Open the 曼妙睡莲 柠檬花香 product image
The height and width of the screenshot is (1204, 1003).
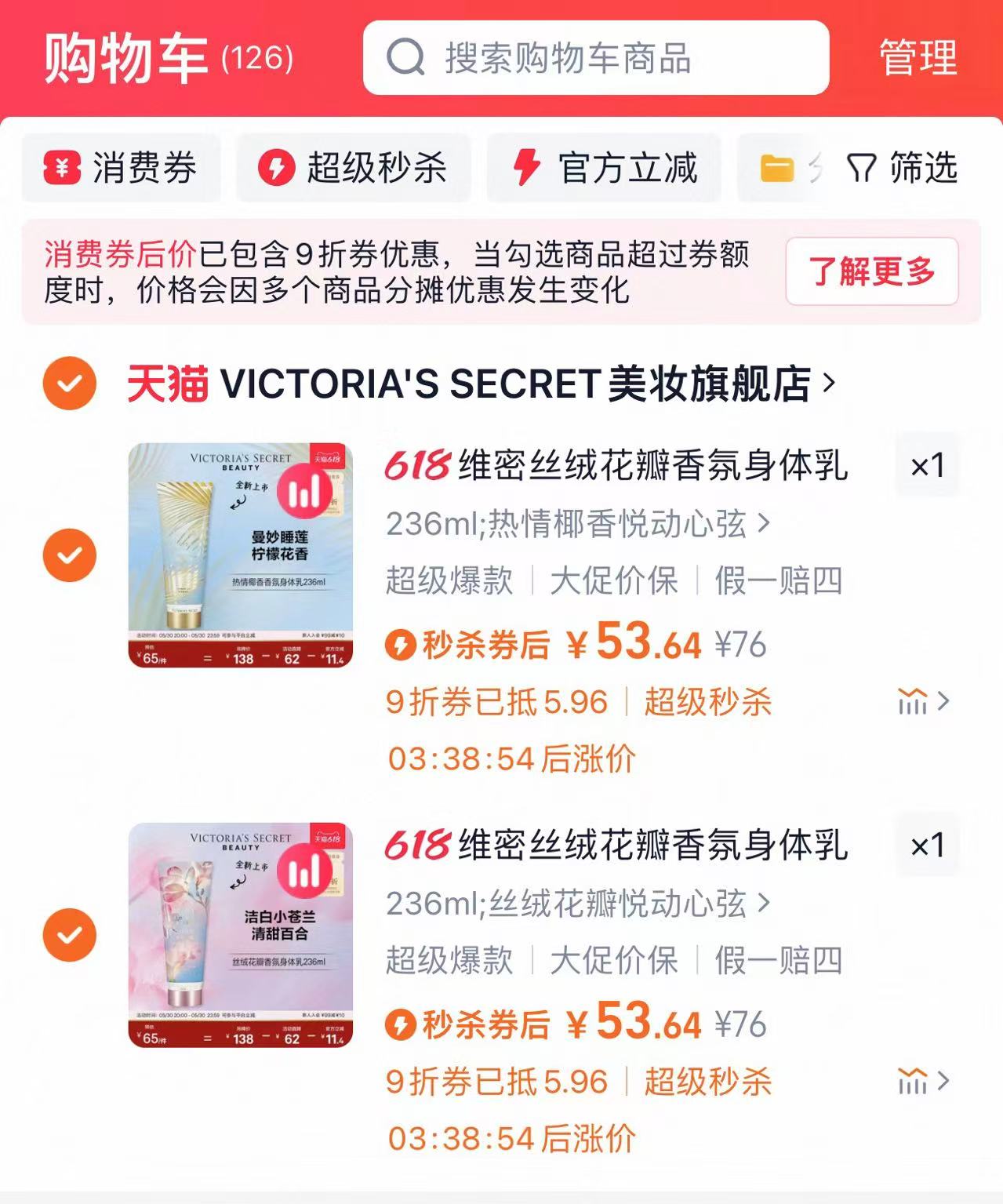(240, 555)
